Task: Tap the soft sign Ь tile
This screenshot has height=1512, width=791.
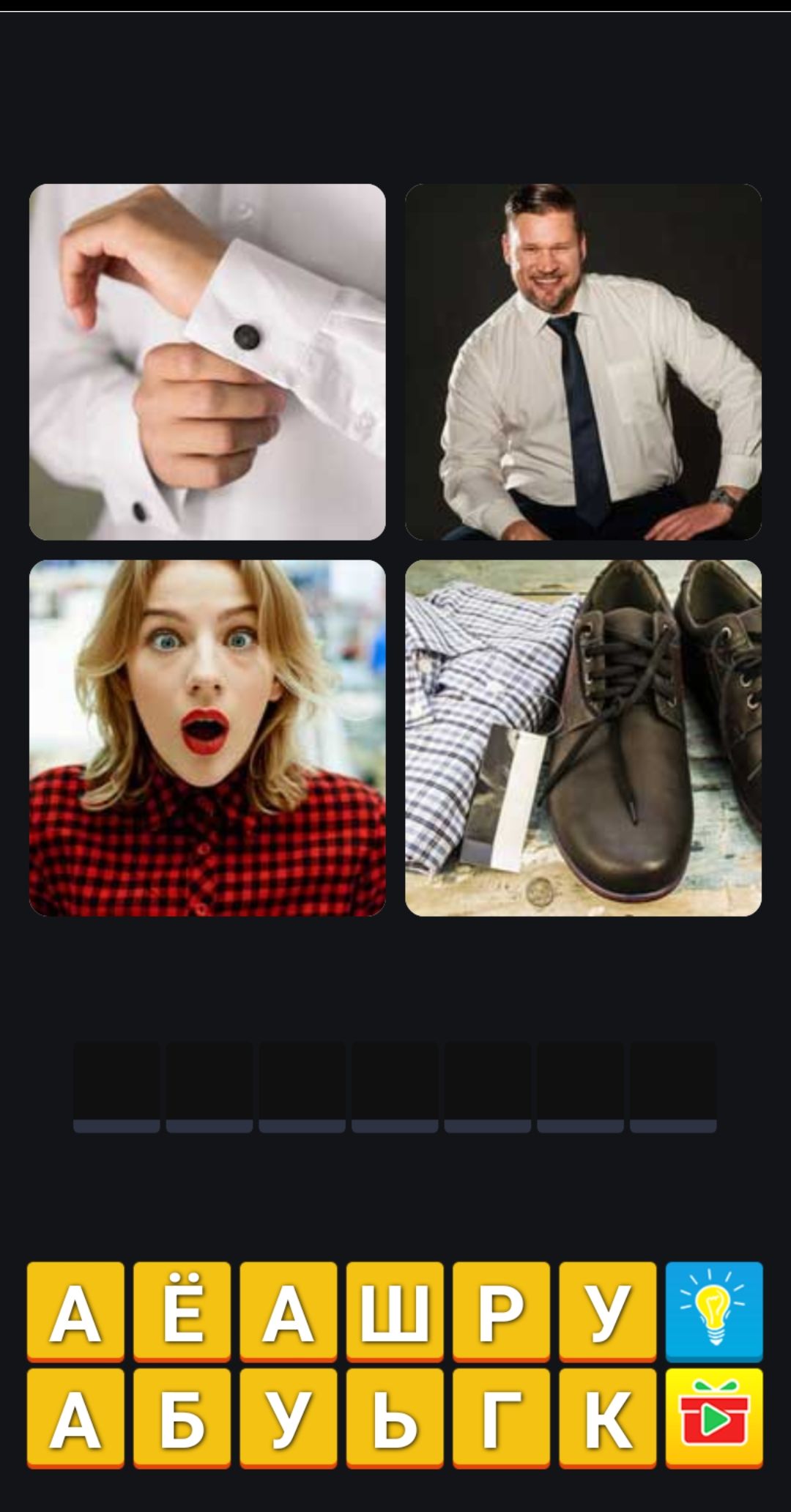Action: [x=395, y=1417]
